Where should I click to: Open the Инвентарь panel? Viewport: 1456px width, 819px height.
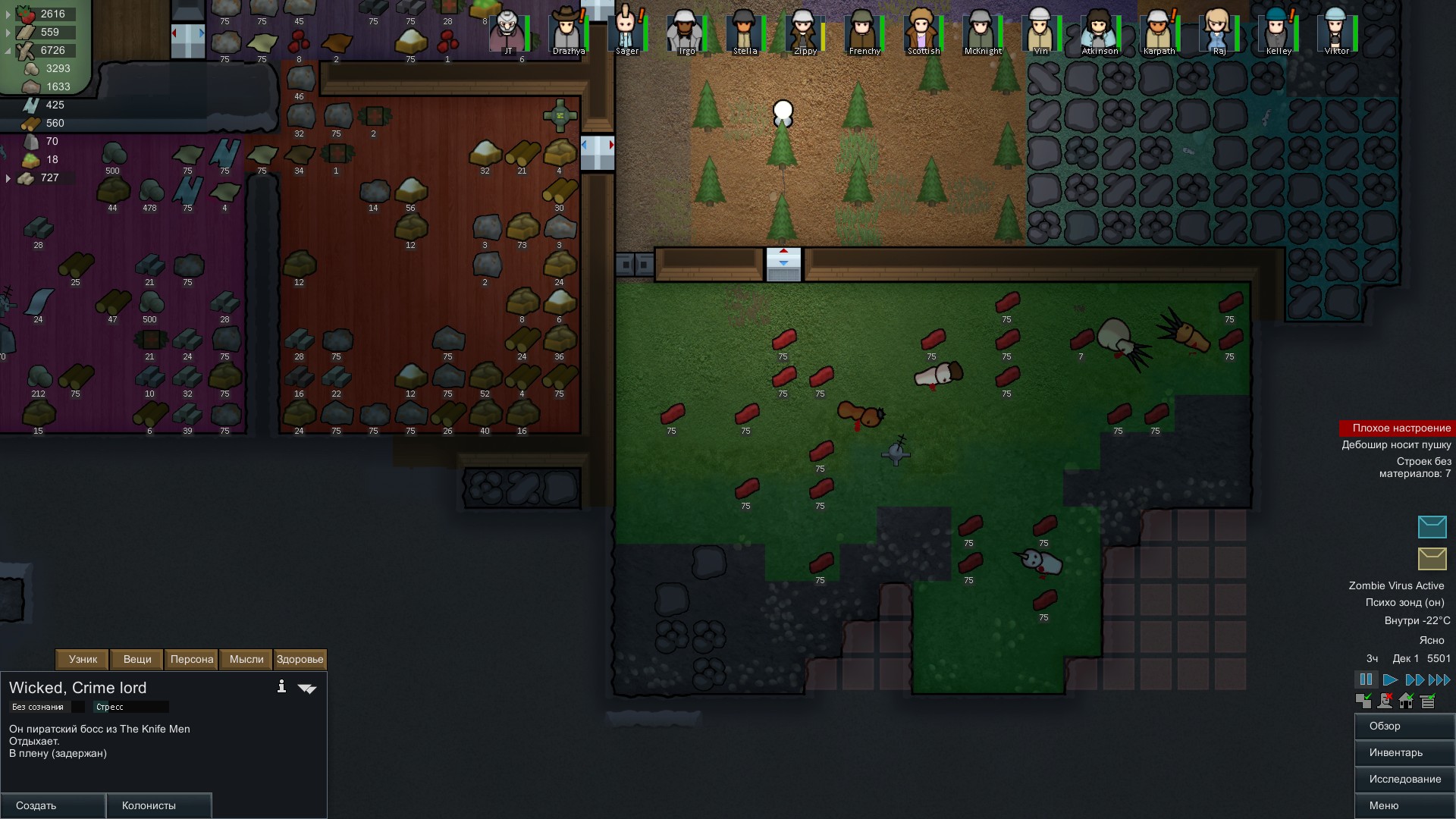(x=1404, y=752)
